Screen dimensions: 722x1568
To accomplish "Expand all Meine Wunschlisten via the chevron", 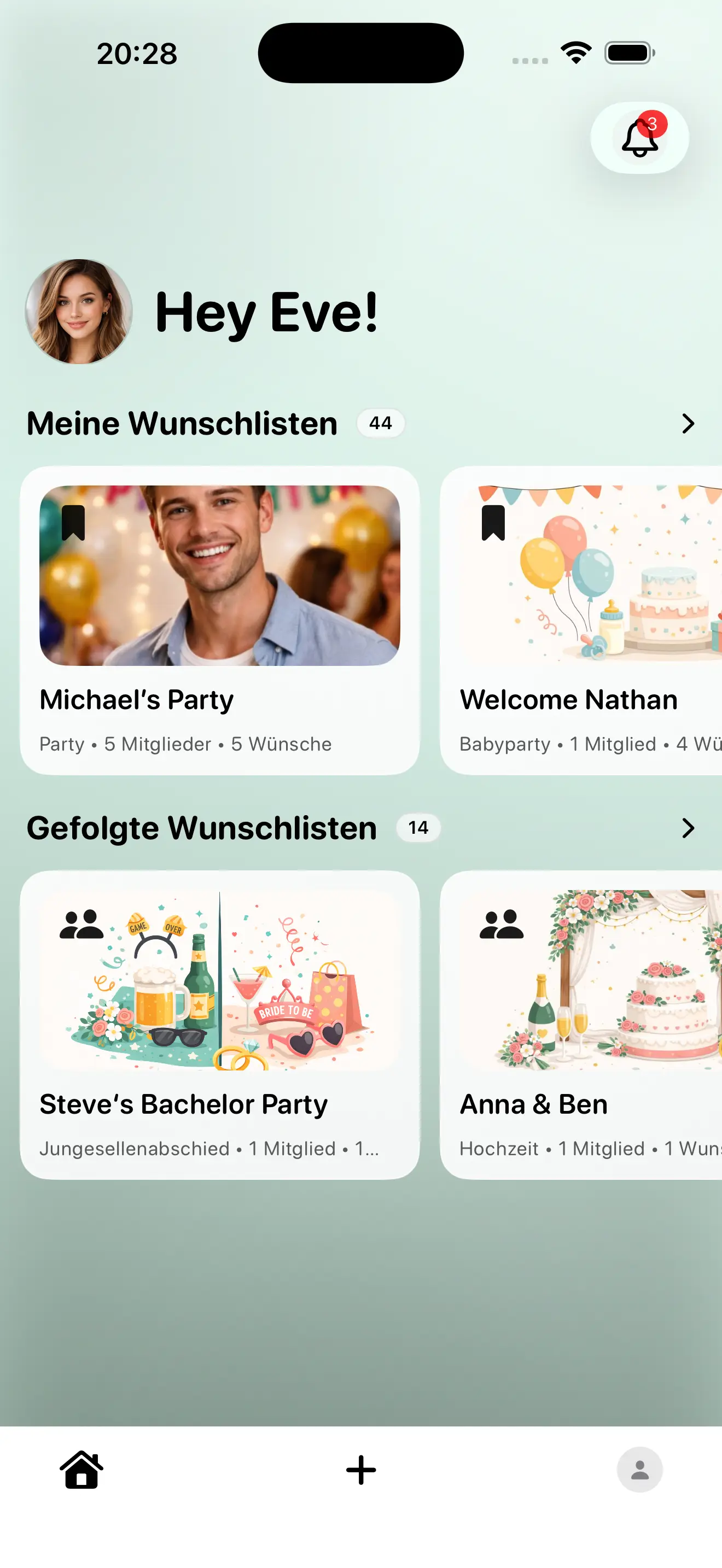I will click(688, 424).
